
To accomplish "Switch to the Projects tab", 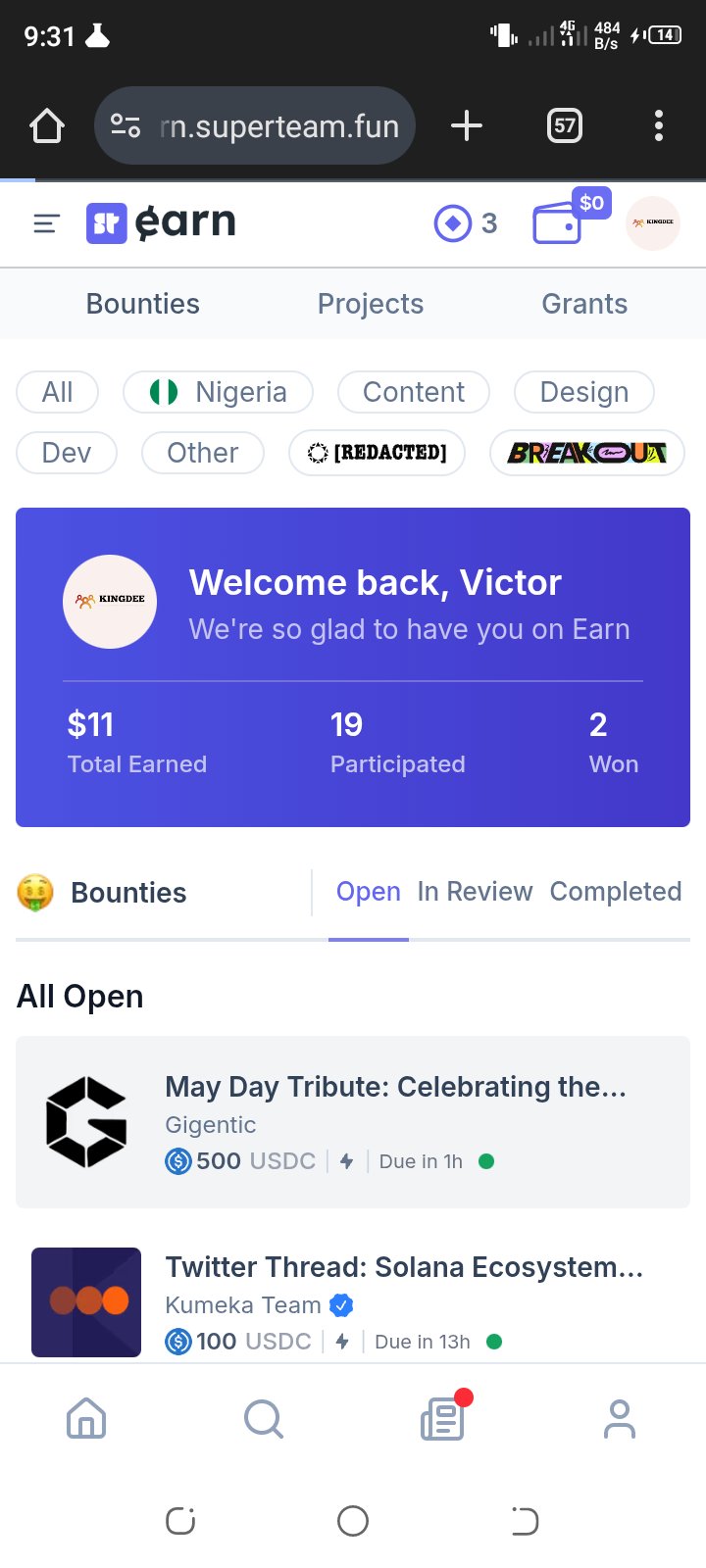I will (370, 304).
